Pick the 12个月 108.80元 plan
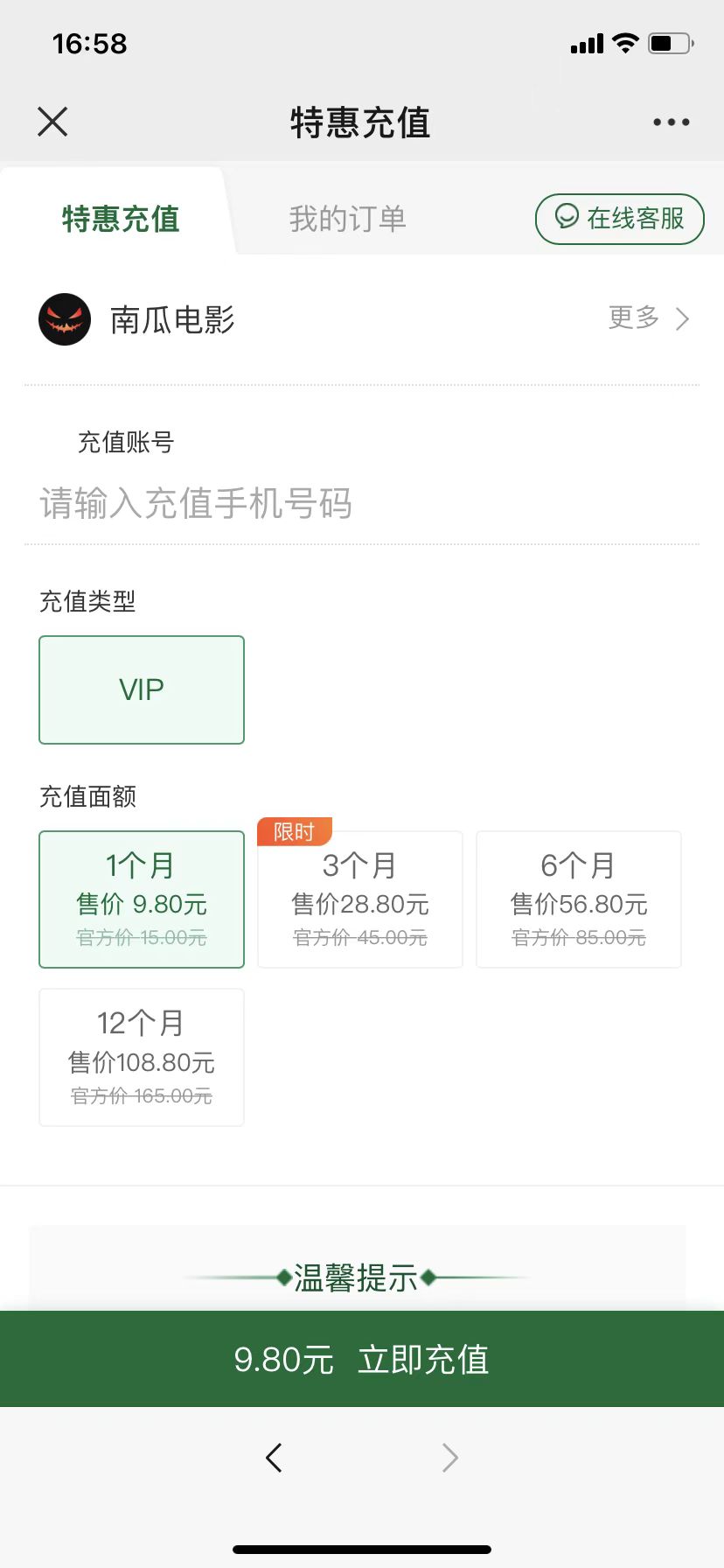724x1568 pixels. point(142,1057)
